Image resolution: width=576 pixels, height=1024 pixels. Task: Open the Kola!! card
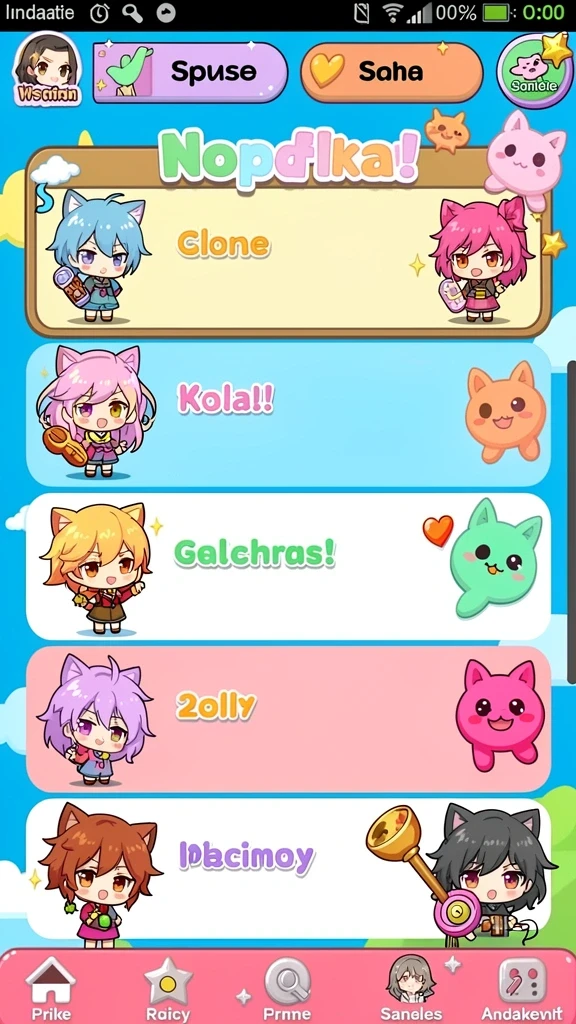[x=288, y=415]
